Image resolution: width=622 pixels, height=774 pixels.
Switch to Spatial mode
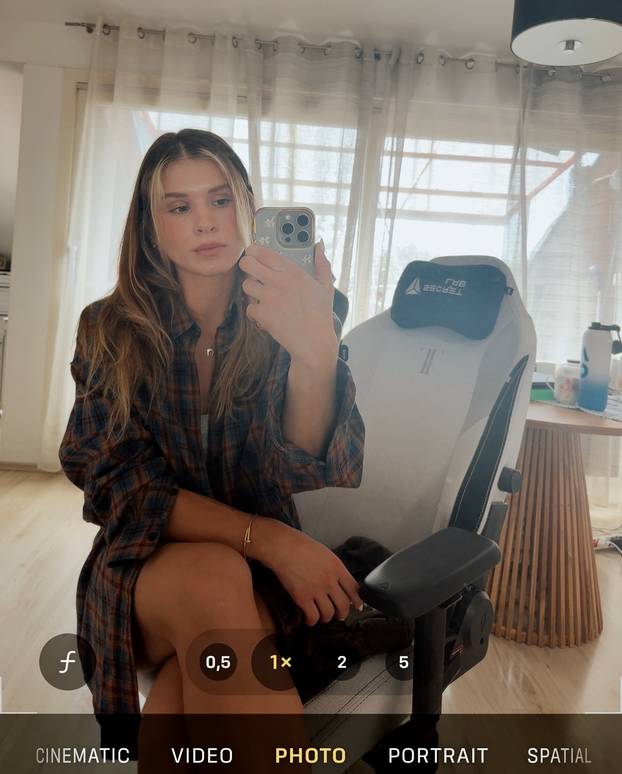[559, 755]
